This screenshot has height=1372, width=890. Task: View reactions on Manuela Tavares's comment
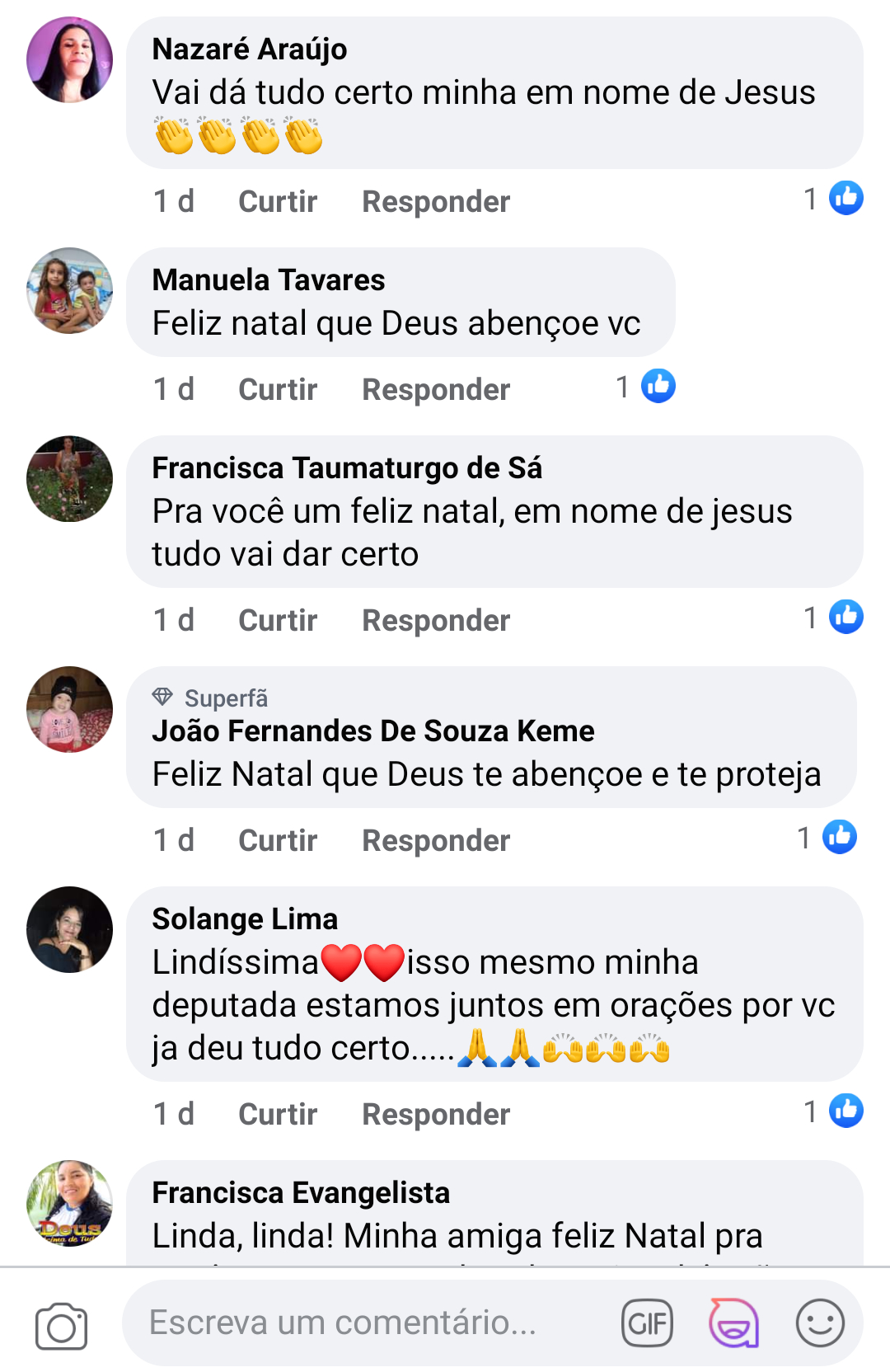648,386
